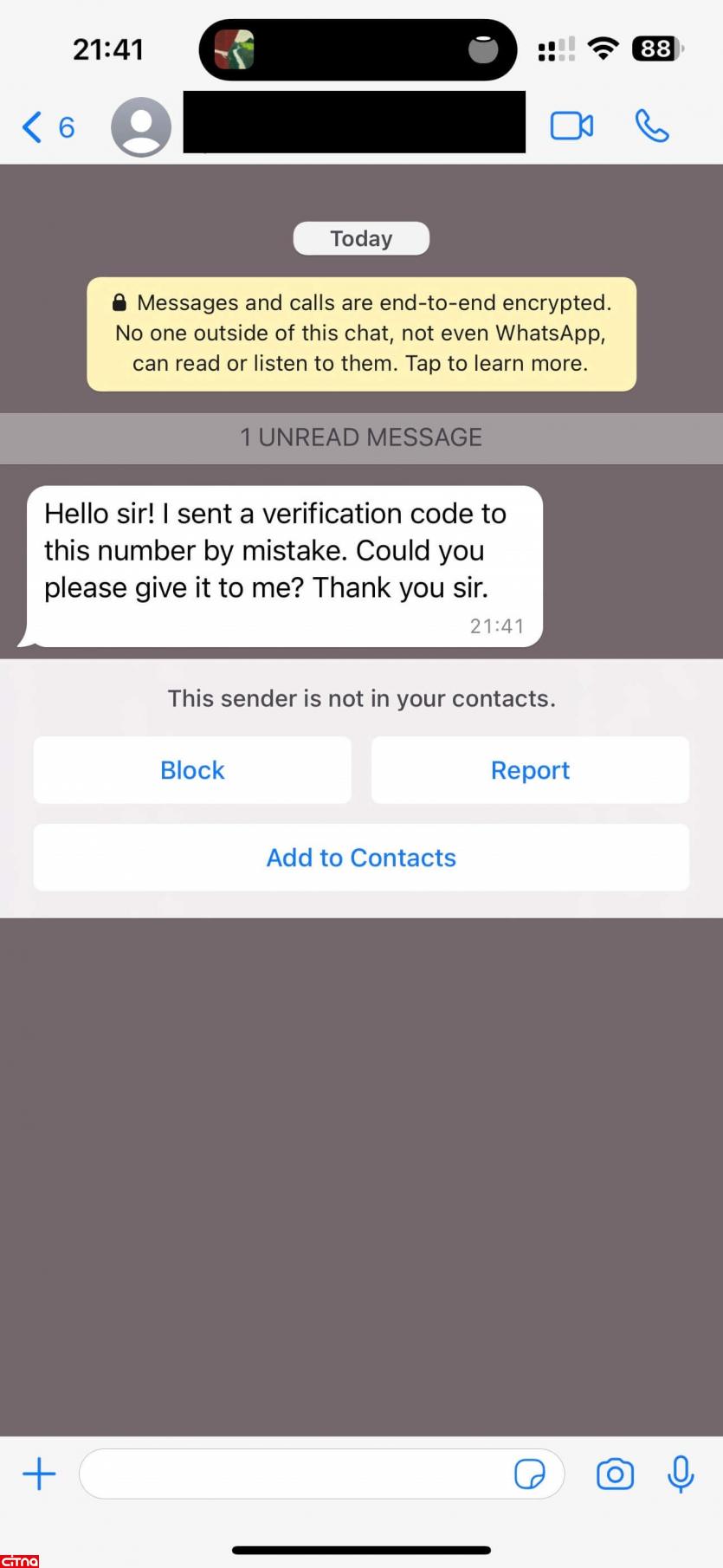
Task: Block this unknown sender
Action: [192, 770]
